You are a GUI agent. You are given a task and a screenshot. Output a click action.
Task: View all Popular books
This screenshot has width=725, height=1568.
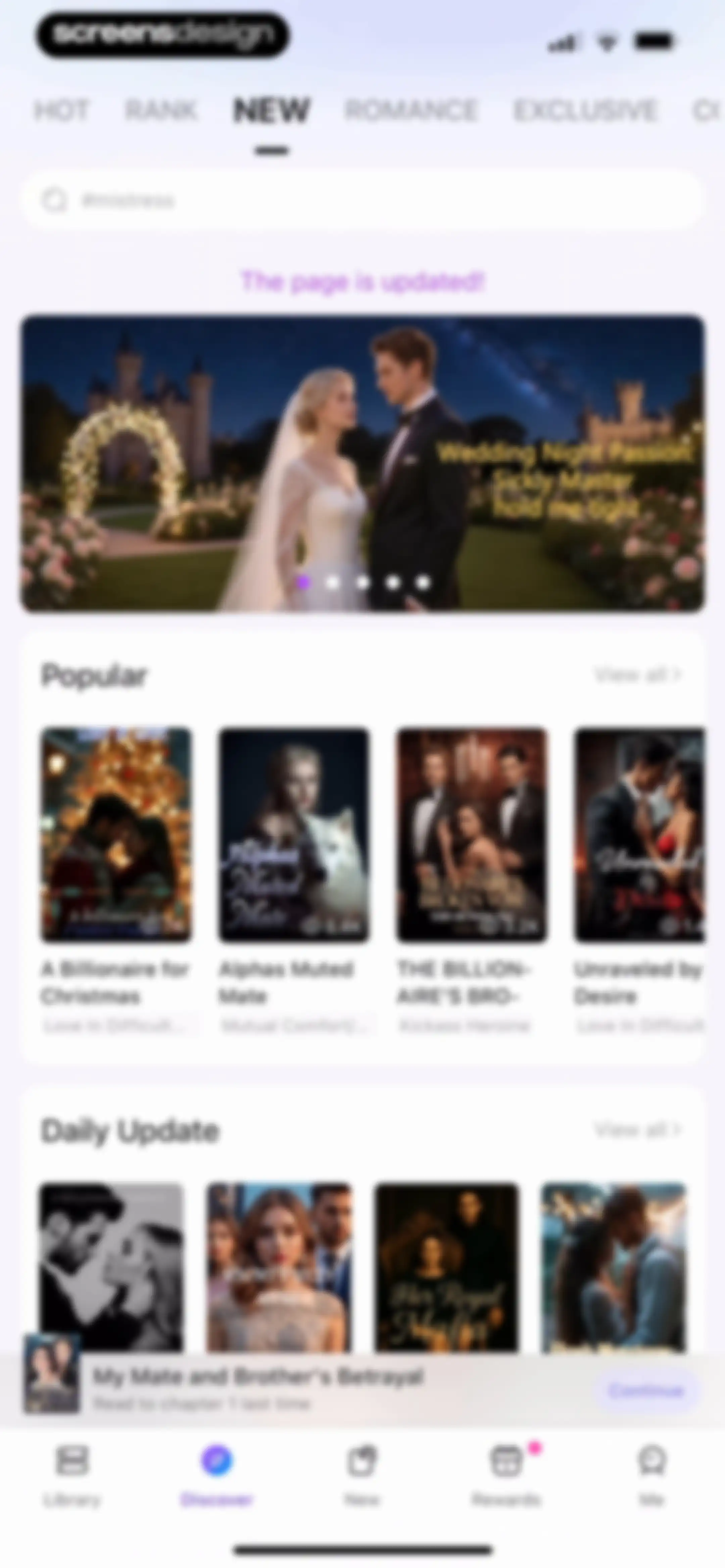tap(637, 675)
